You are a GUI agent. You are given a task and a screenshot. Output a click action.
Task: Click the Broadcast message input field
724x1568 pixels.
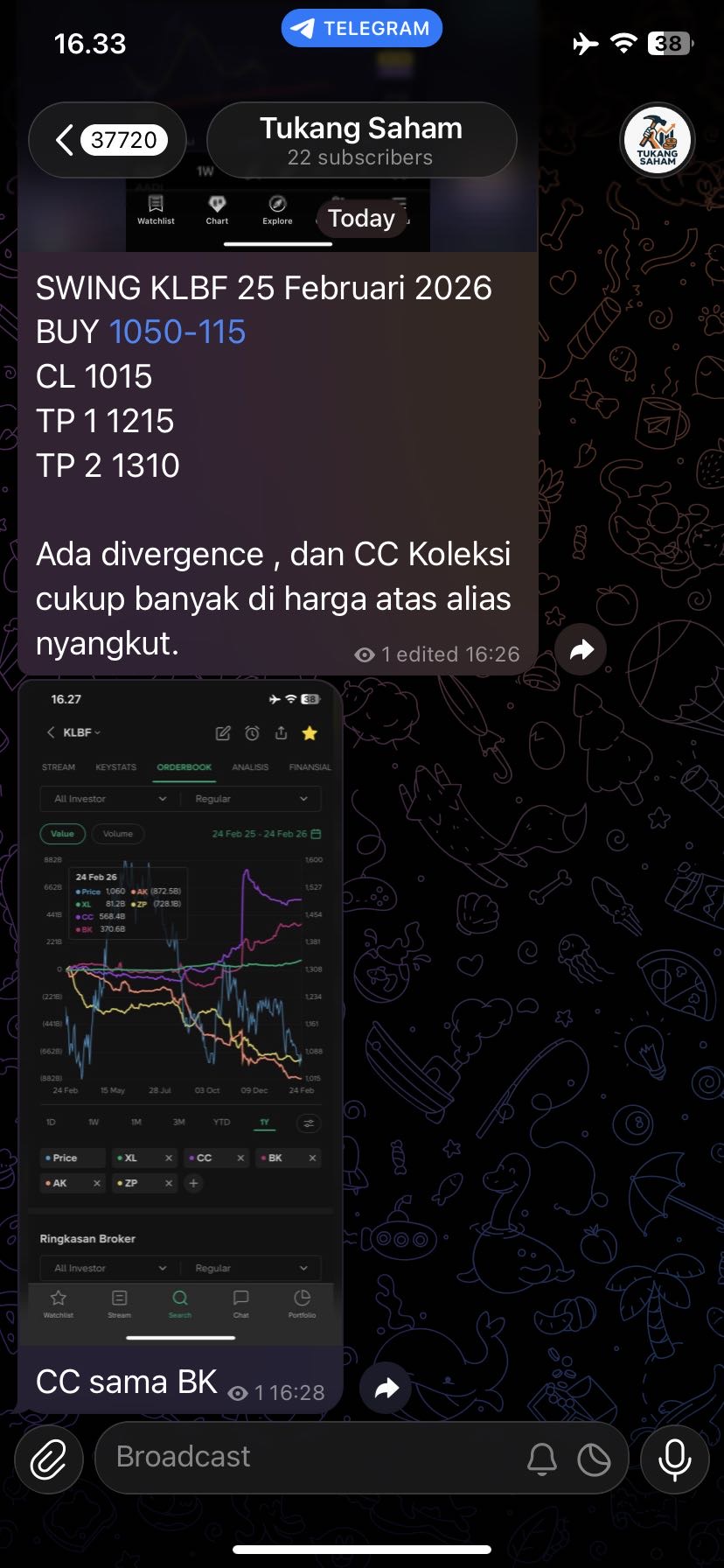262,1457
